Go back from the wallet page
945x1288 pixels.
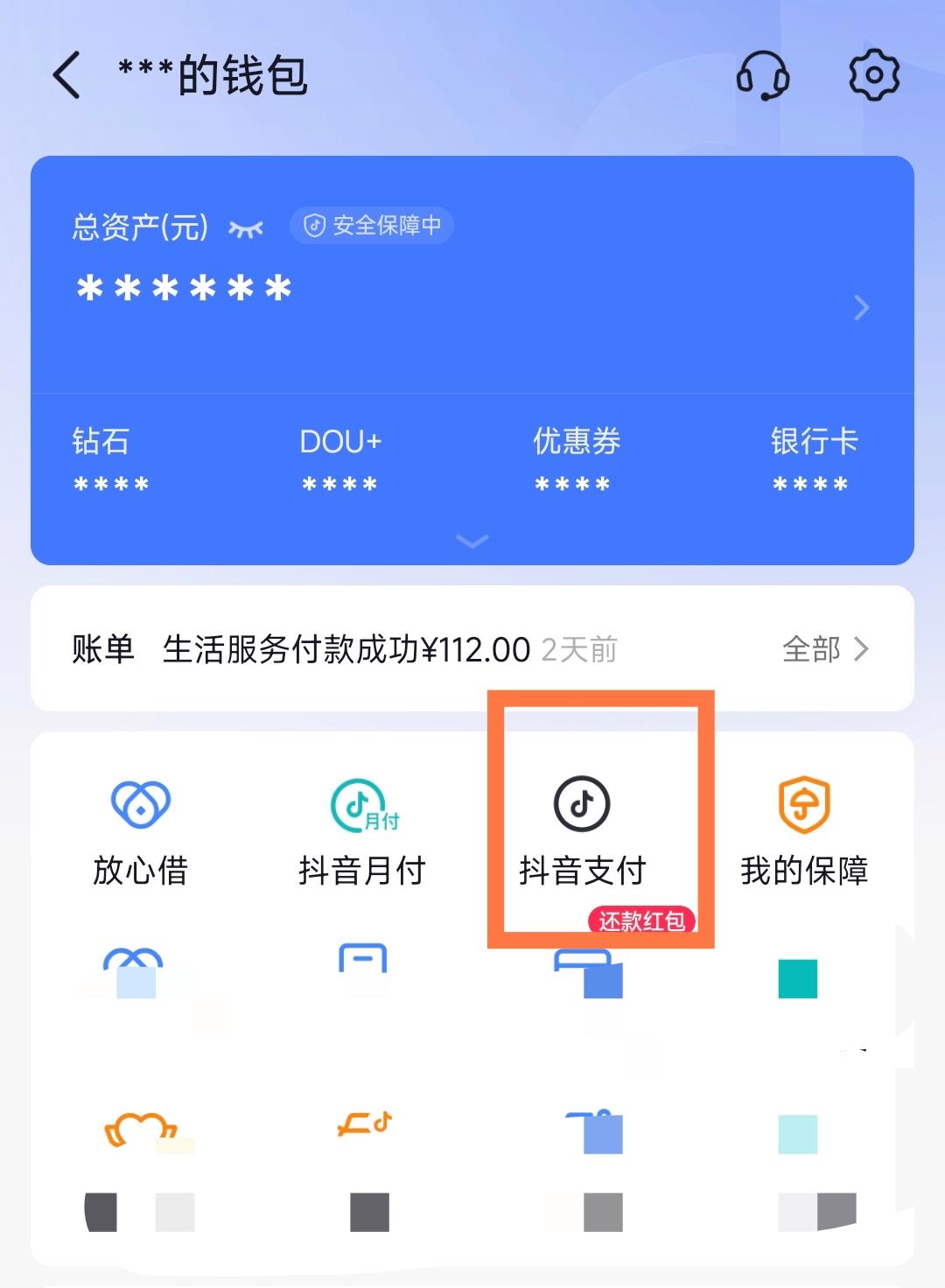pyautogui.click(x=68, y=75)
